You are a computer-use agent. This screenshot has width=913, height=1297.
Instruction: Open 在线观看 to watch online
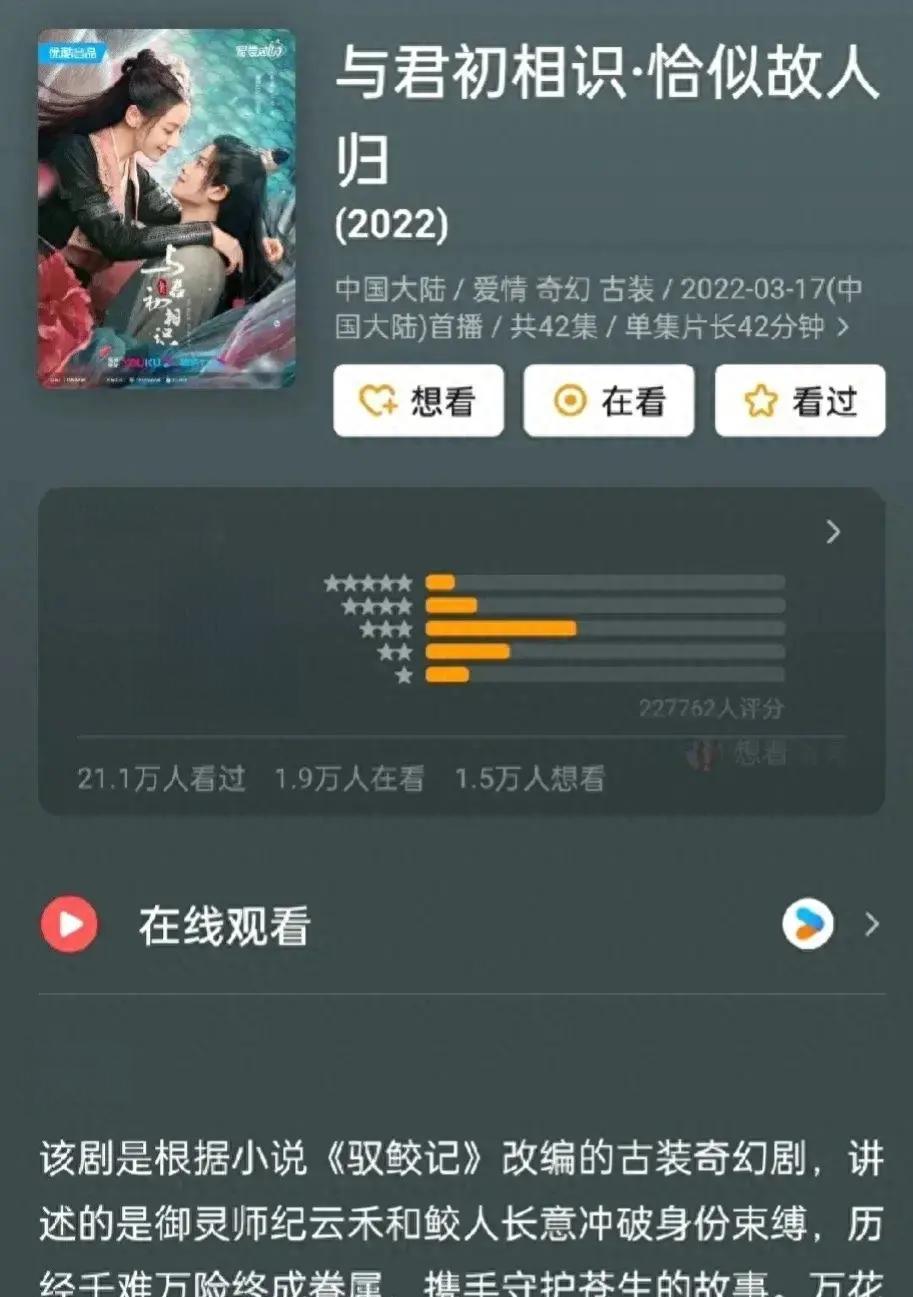tap(225, 926)
